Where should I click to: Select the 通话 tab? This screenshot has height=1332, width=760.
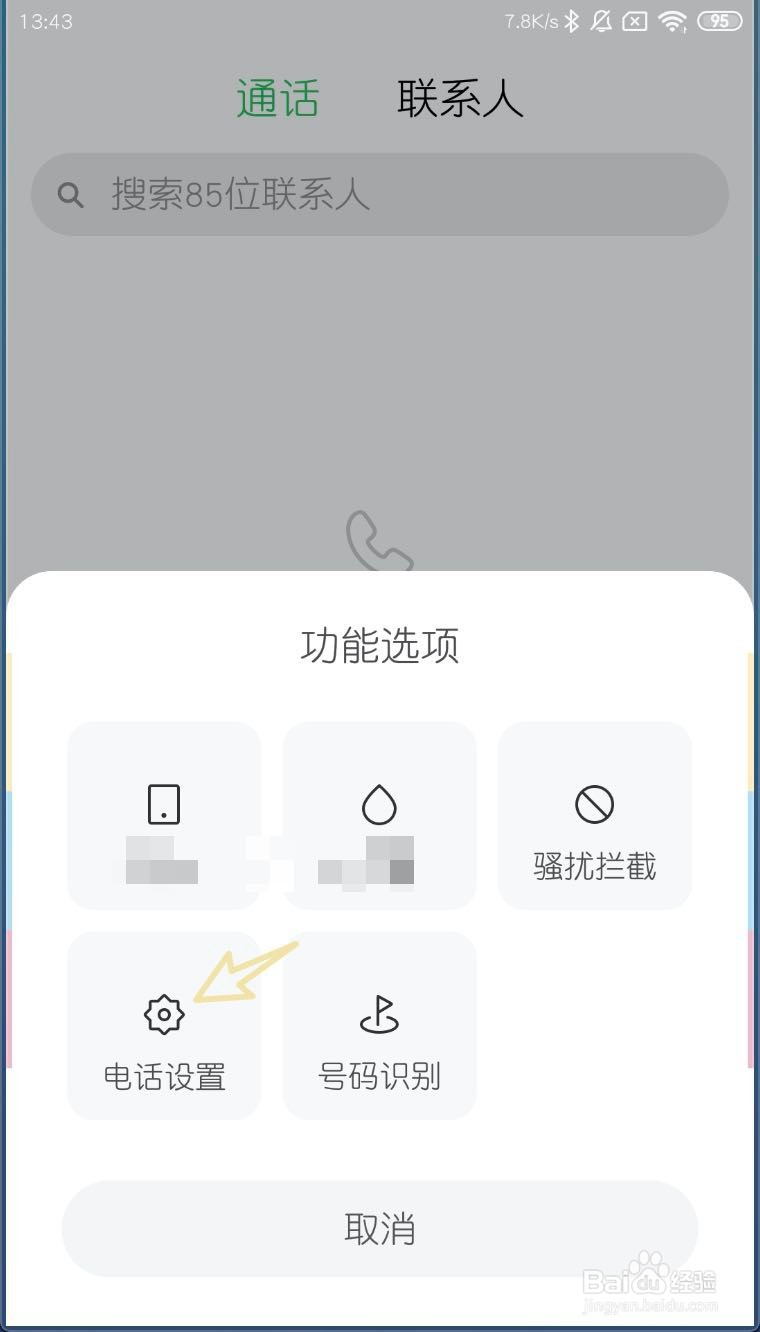point(277,98)
